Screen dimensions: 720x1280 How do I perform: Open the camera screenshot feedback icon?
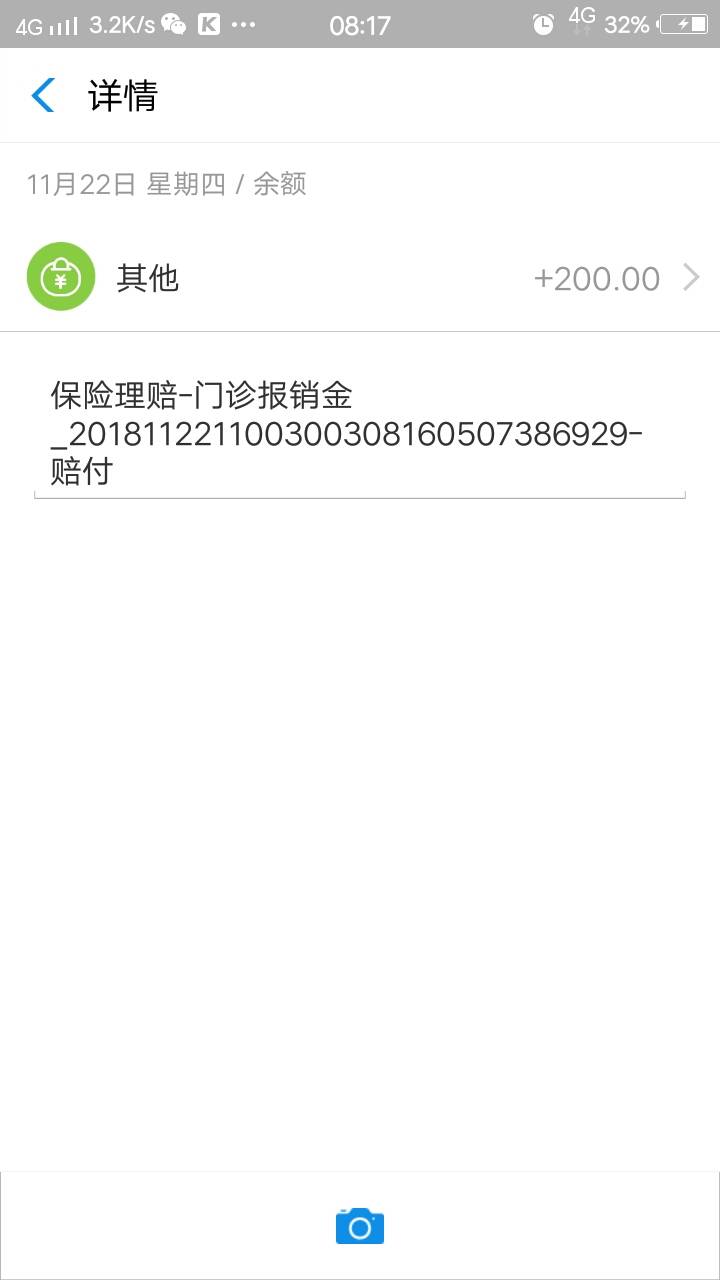360,1226
